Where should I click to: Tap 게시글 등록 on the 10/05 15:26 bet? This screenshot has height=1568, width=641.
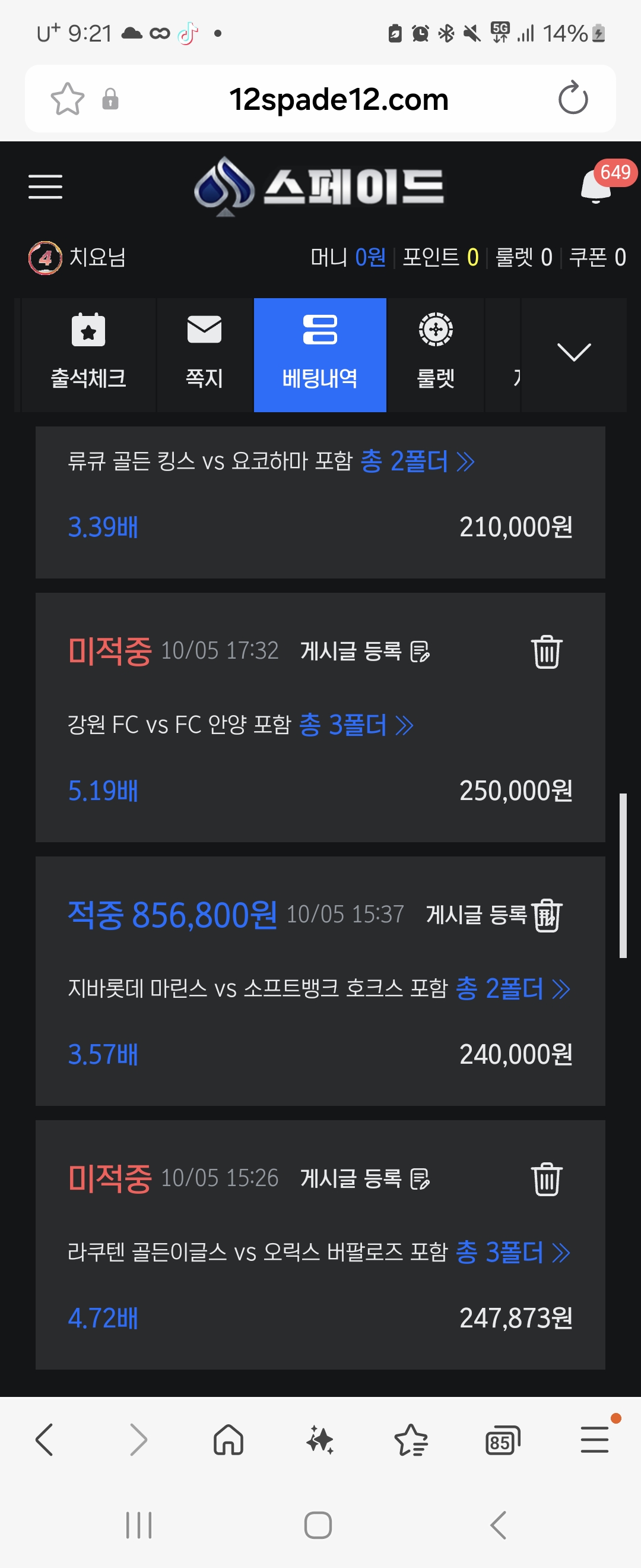point(365,1178)
